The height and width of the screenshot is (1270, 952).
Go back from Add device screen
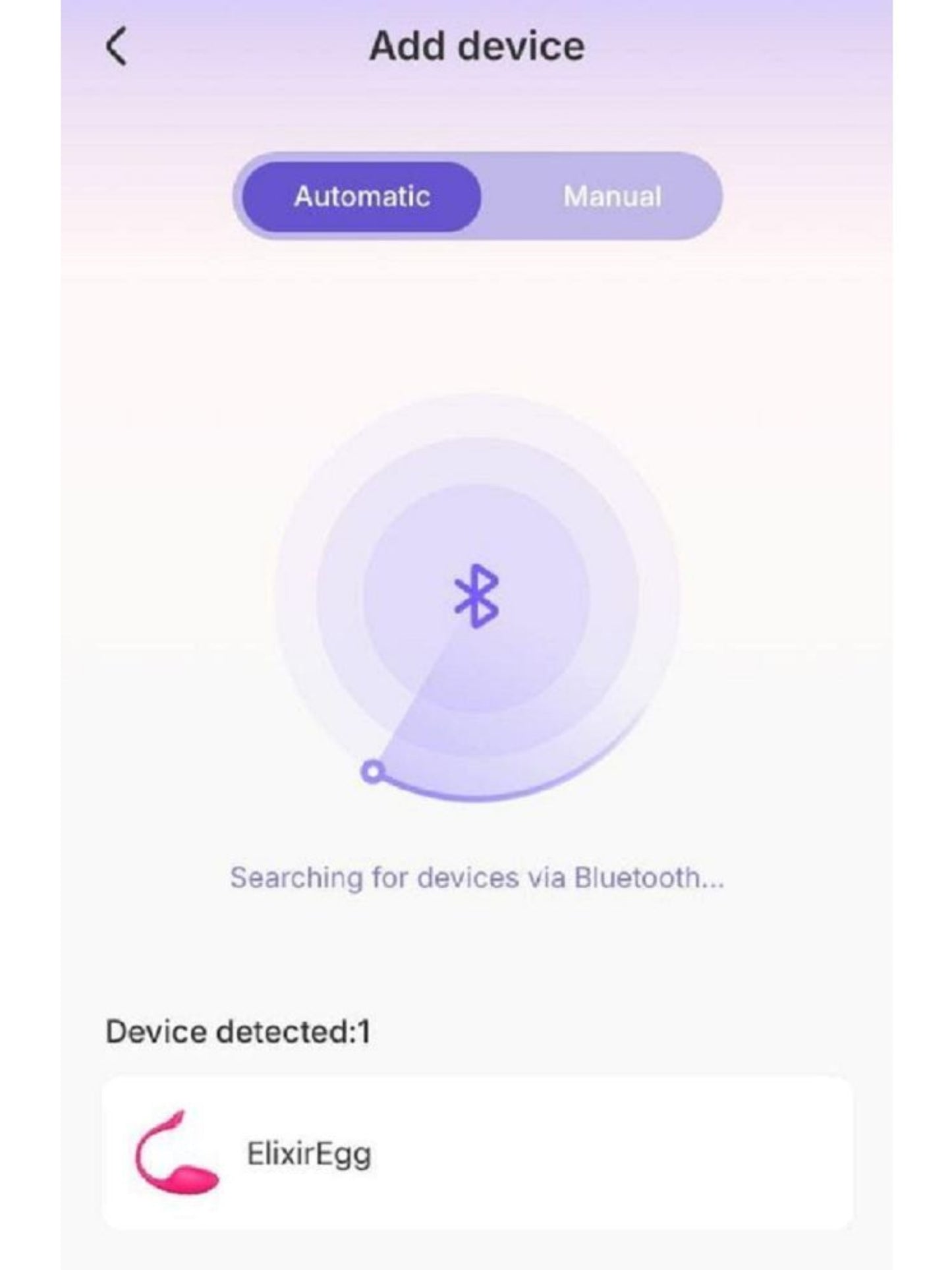(117, 47)
